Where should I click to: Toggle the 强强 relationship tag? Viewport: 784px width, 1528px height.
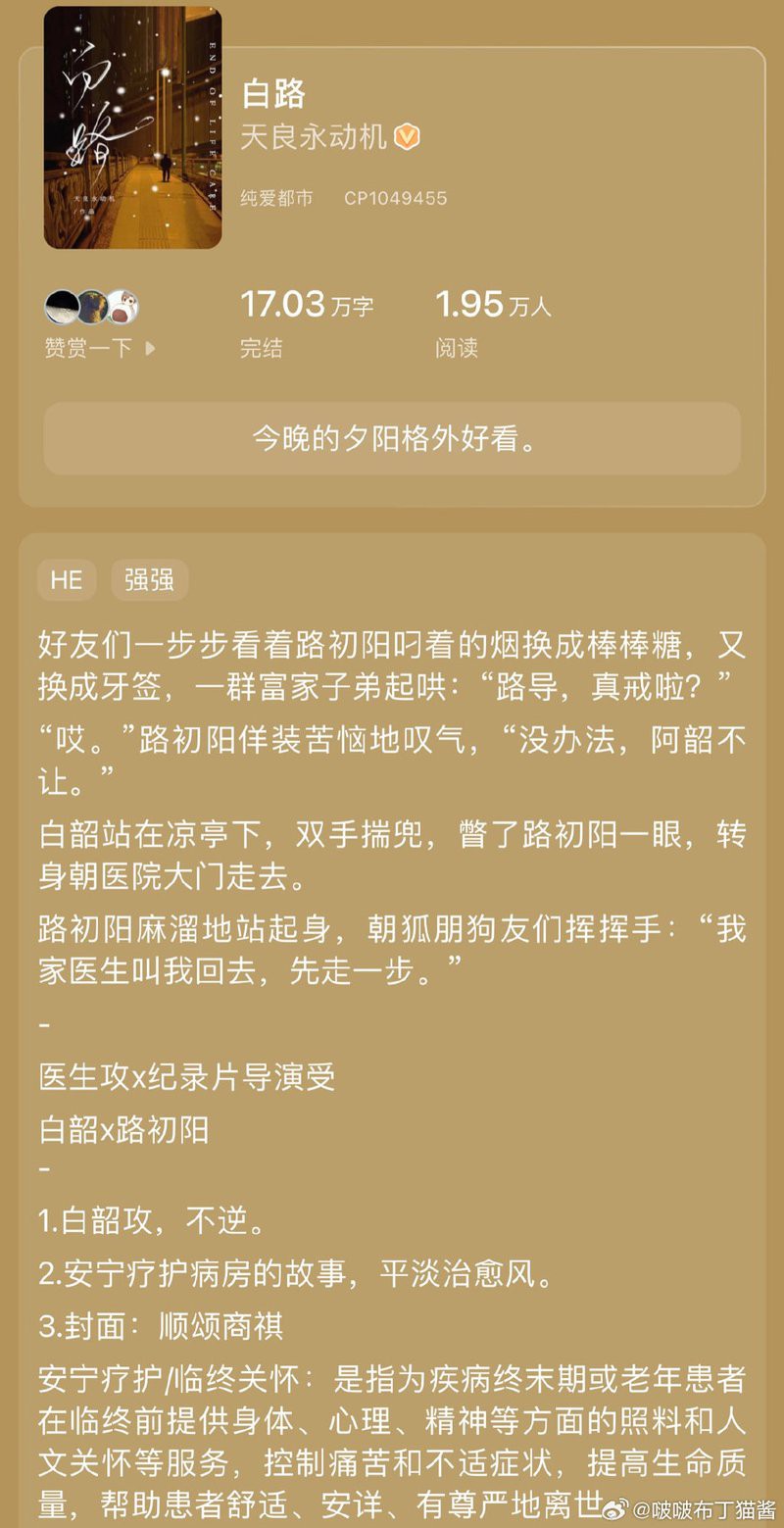149,579
